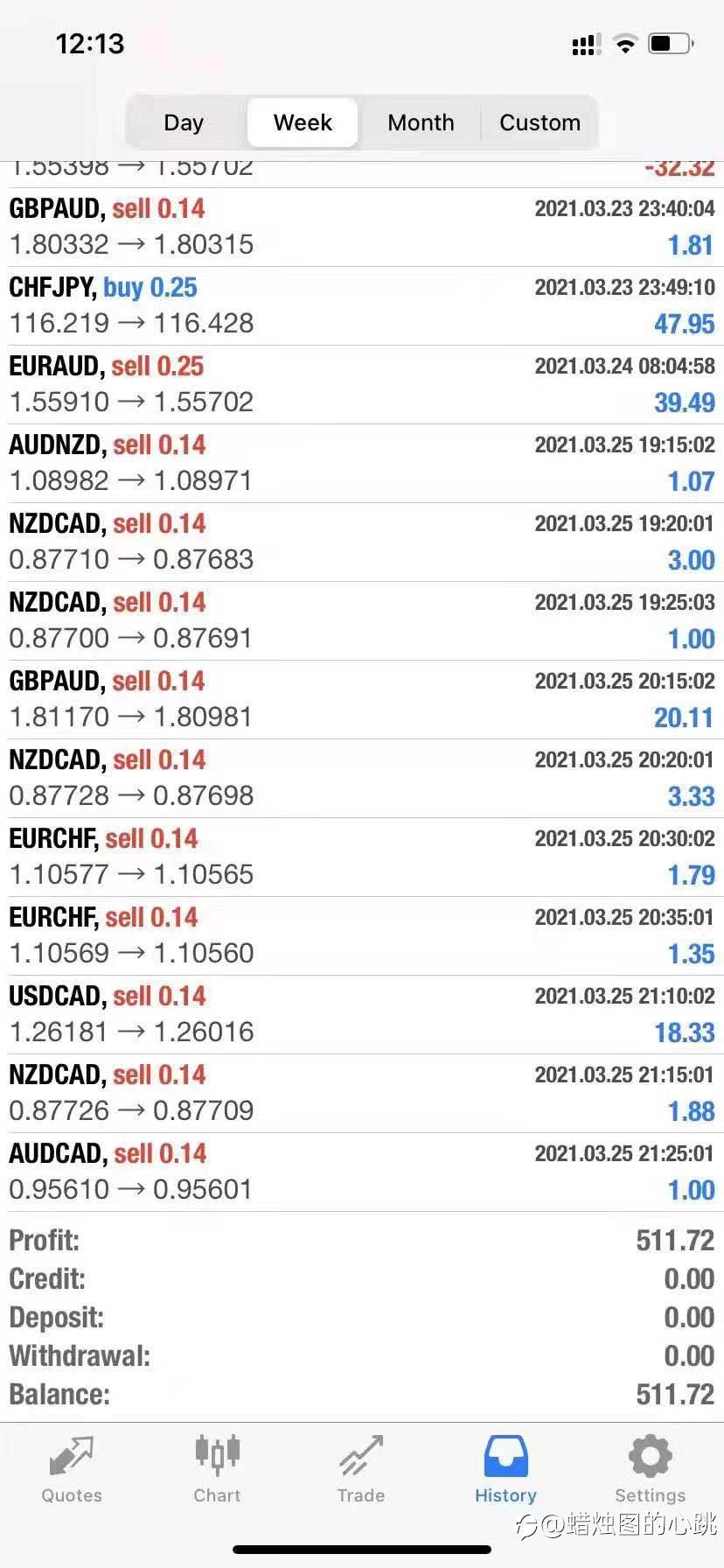724x1568 pixels.
Task: Open the History tab
Action: tap(505, 1470)
